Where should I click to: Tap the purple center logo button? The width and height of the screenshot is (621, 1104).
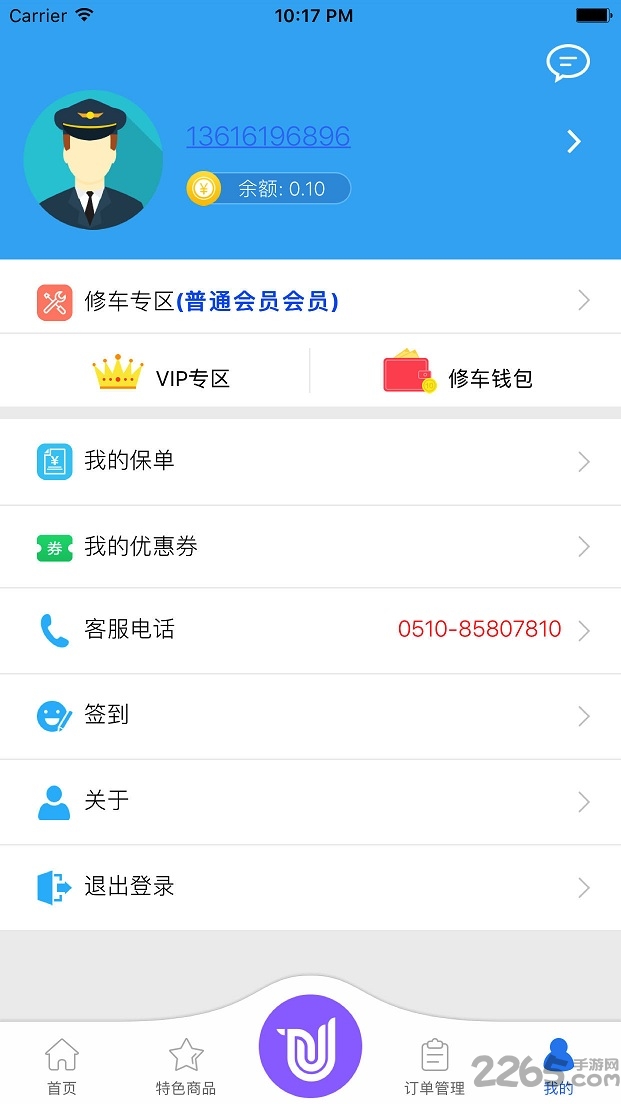click(x=310, y=1047)
